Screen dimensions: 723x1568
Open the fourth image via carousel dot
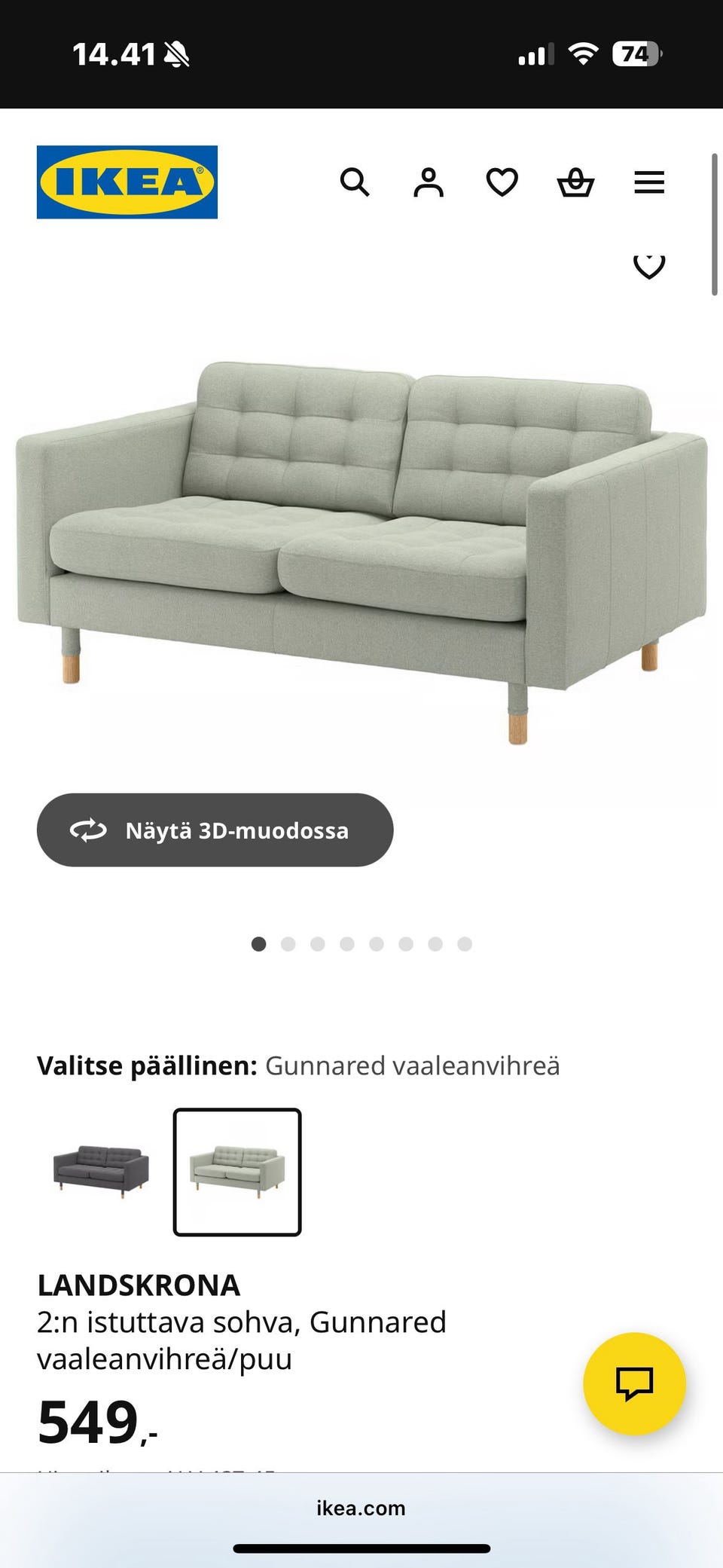[347, 943]
